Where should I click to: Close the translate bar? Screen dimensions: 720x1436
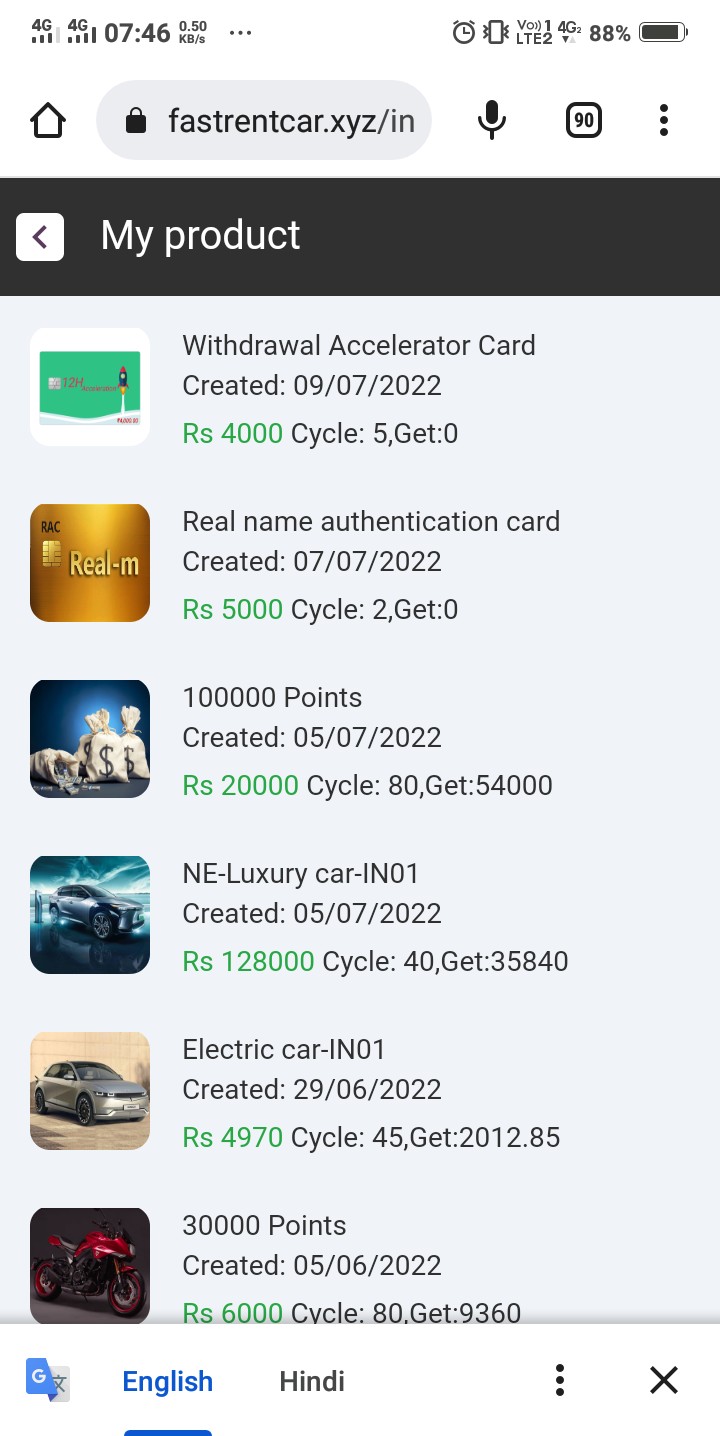pos(664,1381)
